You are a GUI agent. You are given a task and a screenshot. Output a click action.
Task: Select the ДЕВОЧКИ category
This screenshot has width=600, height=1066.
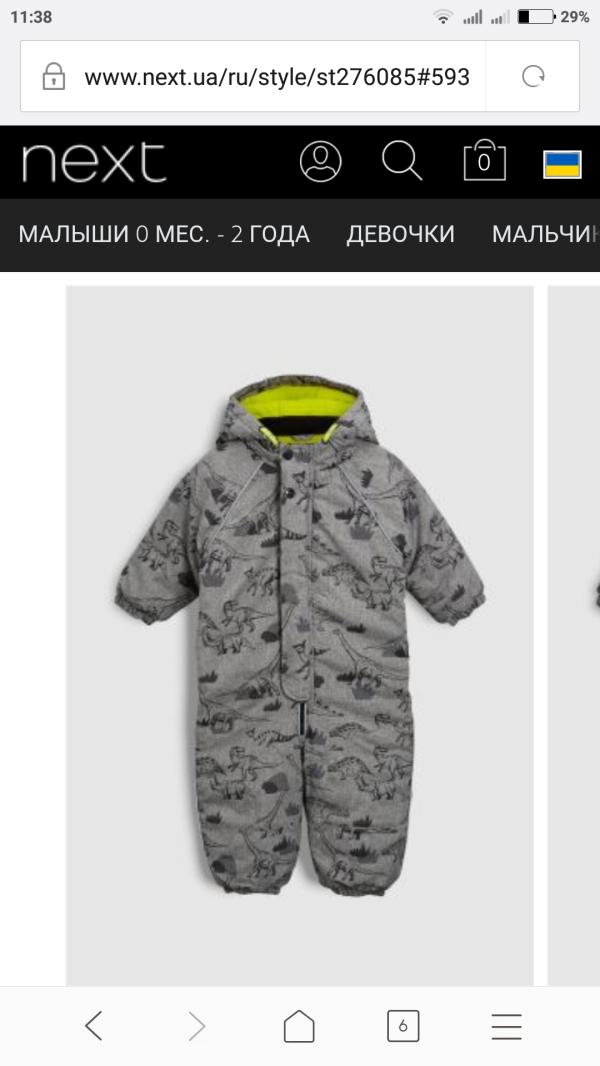(x=400, y=235)
